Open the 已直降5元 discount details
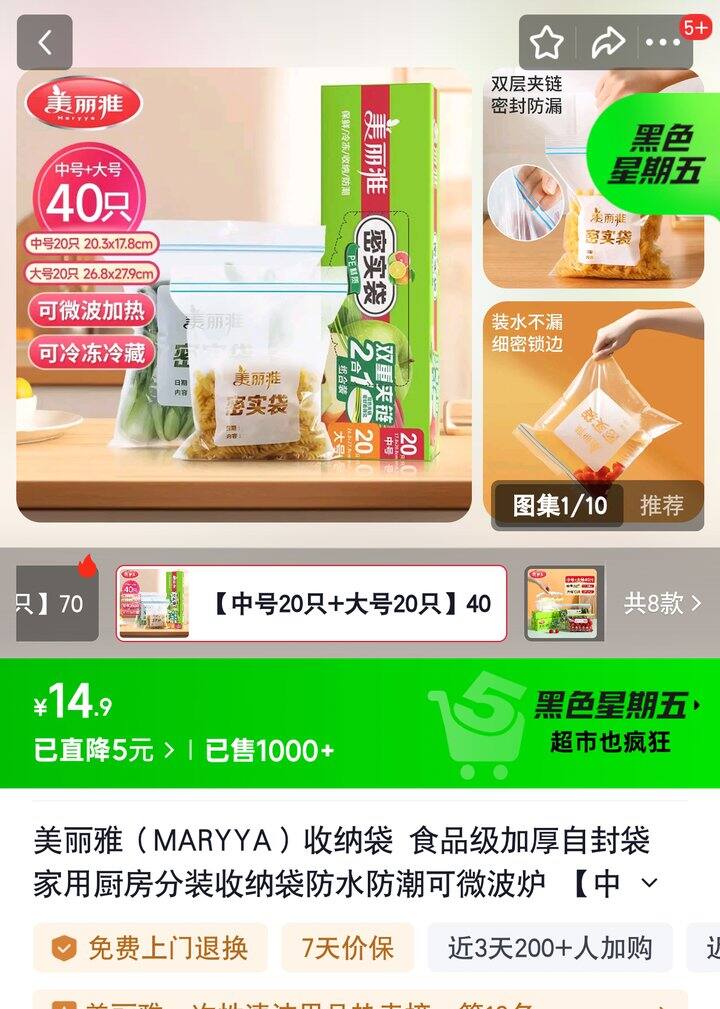The image size is (720, 1009). click(x=105, y=751)
